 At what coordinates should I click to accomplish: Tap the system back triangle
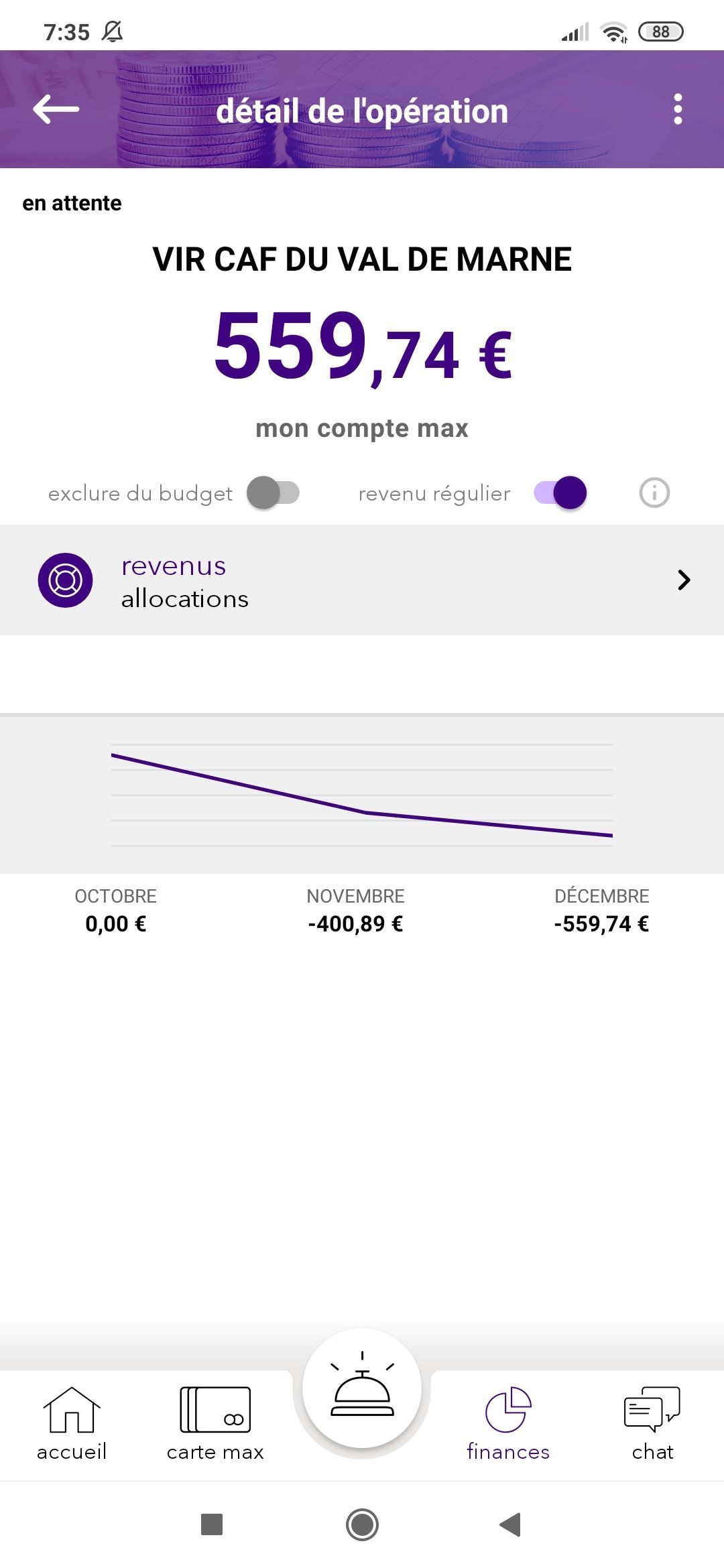[x=510, y=1525]
